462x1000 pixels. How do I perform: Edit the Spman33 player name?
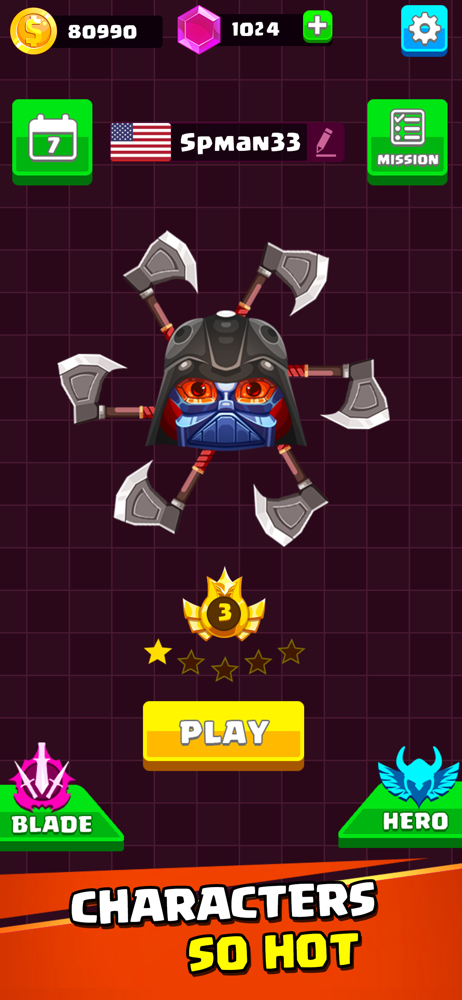[325, 142]
